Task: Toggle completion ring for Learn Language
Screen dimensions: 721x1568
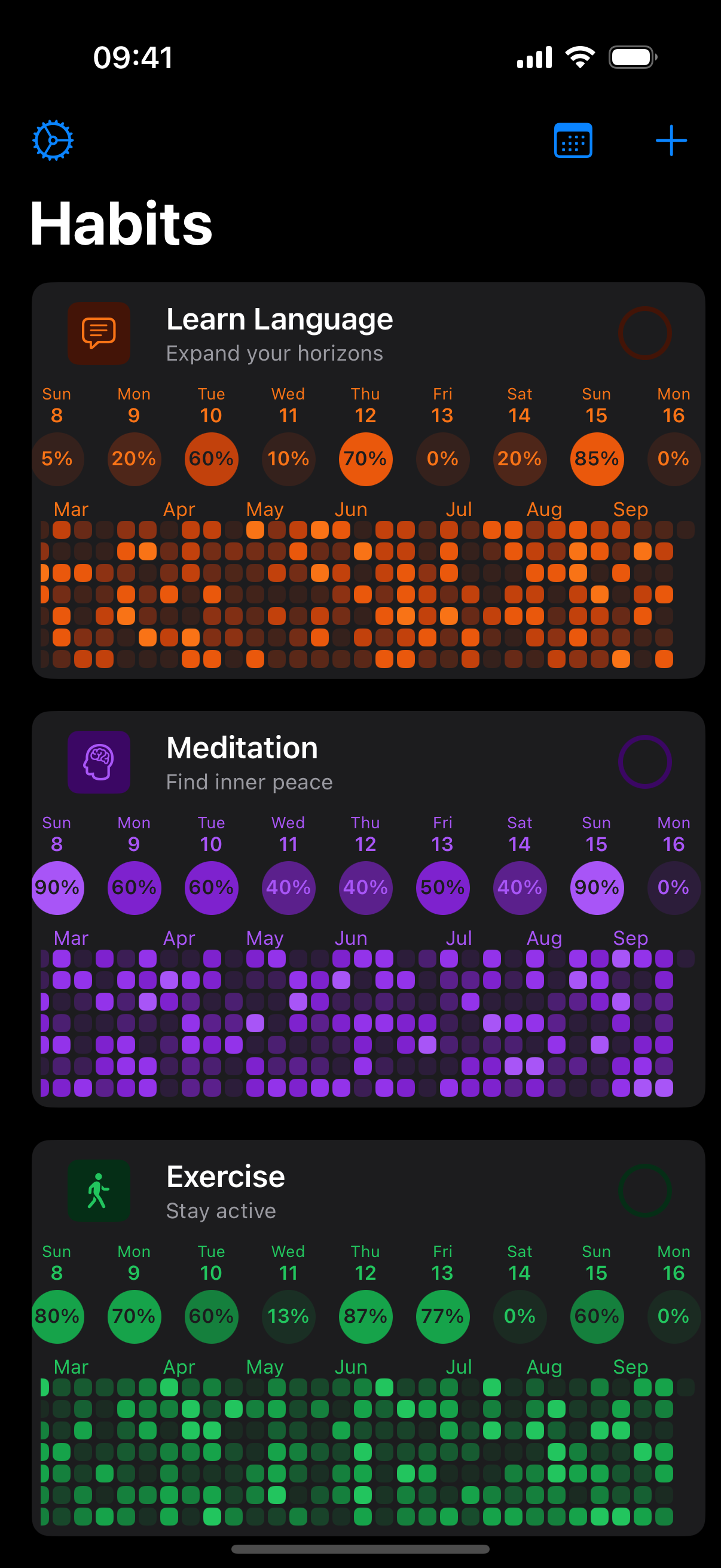Action: click(645, 333)
